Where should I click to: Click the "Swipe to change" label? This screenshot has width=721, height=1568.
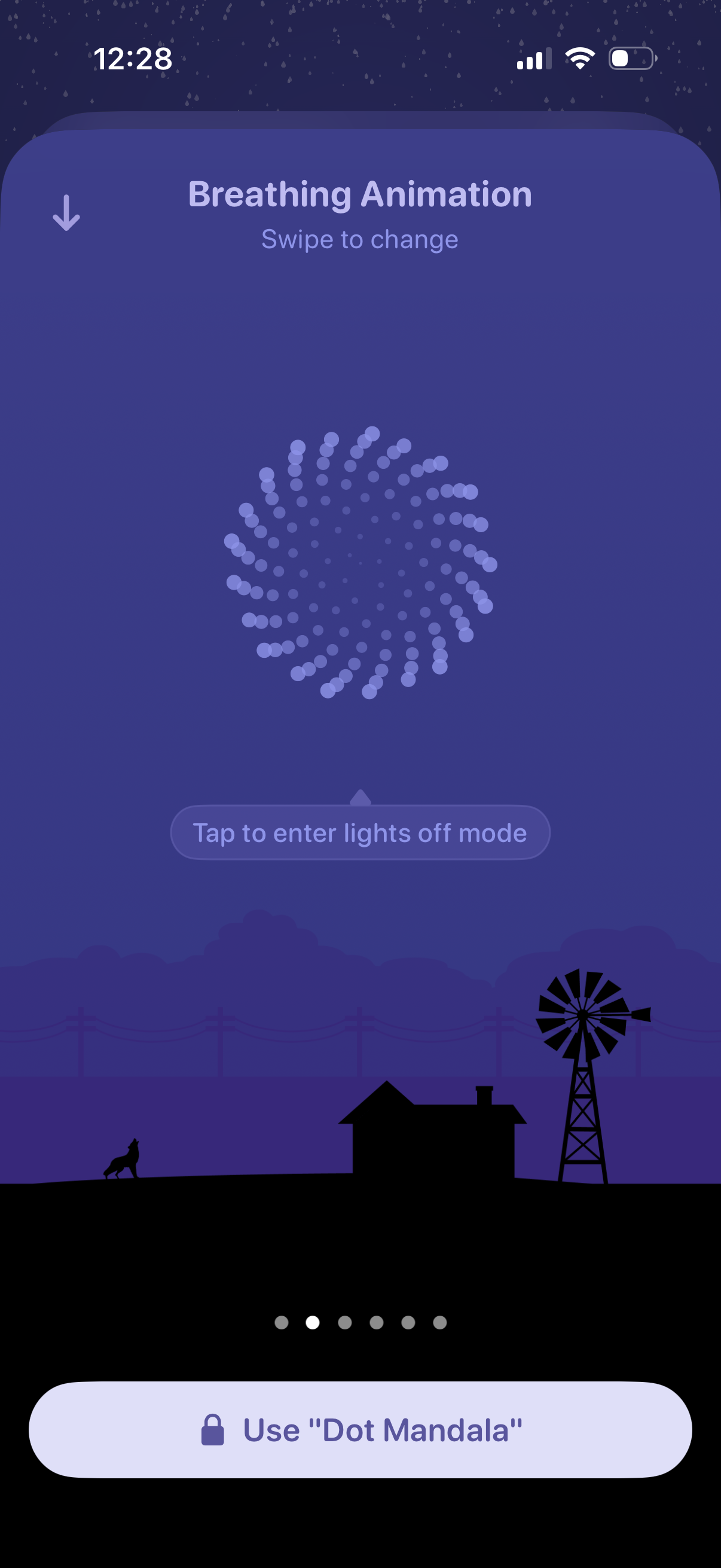click(359, 239)
